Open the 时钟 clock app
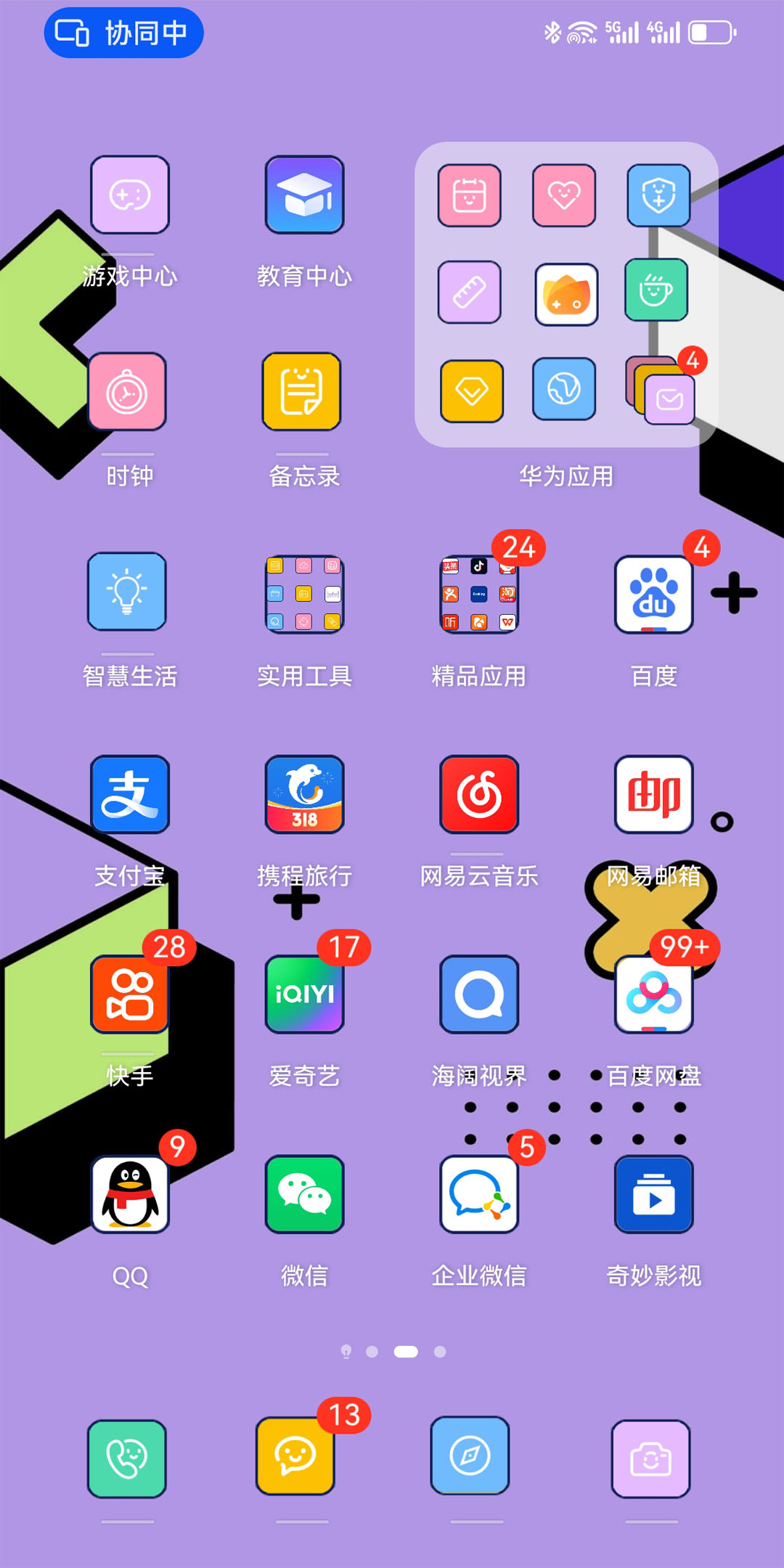Viewport: 784px width, 1568px height. click(128, 392)
